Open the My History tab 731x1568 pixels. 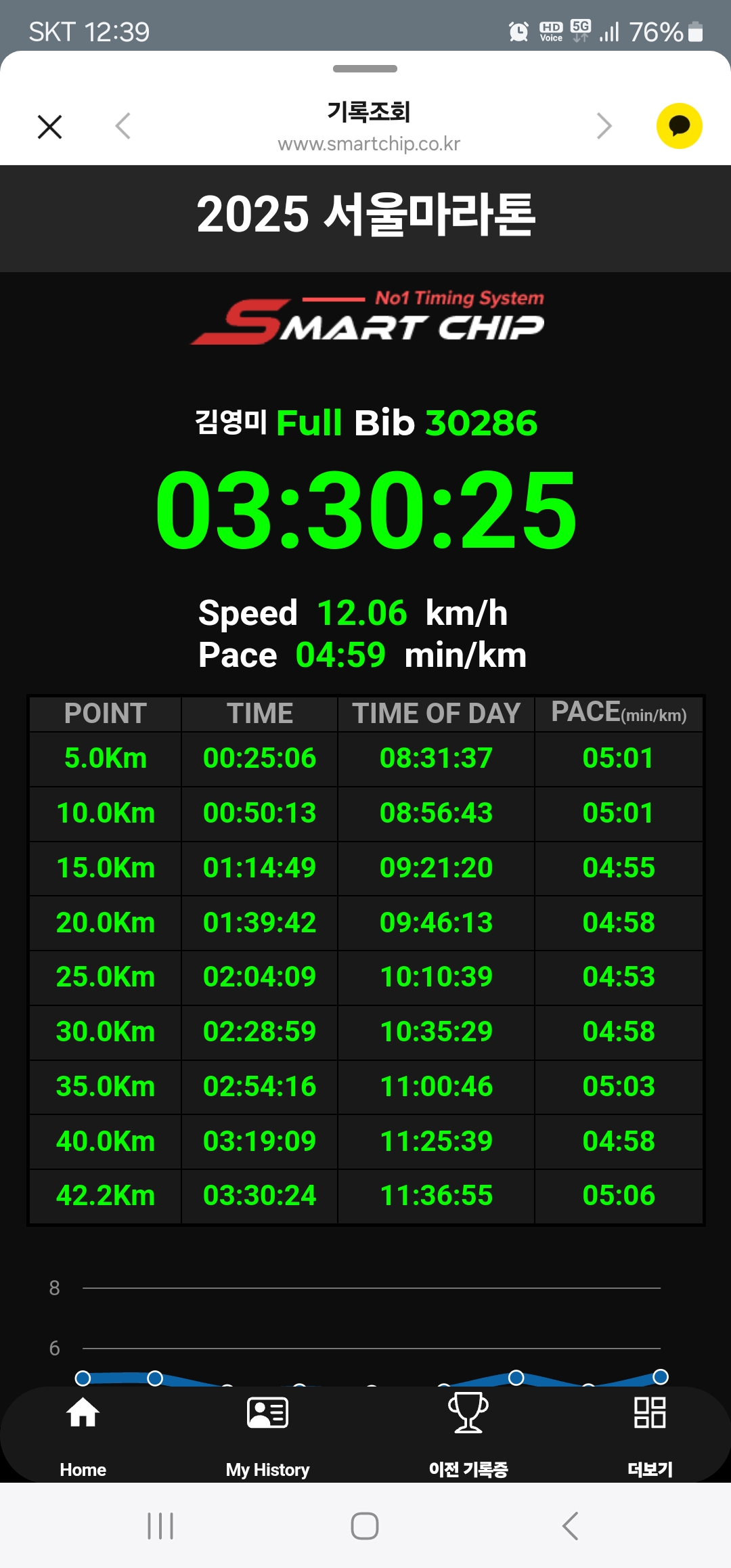click(267, 1431)
